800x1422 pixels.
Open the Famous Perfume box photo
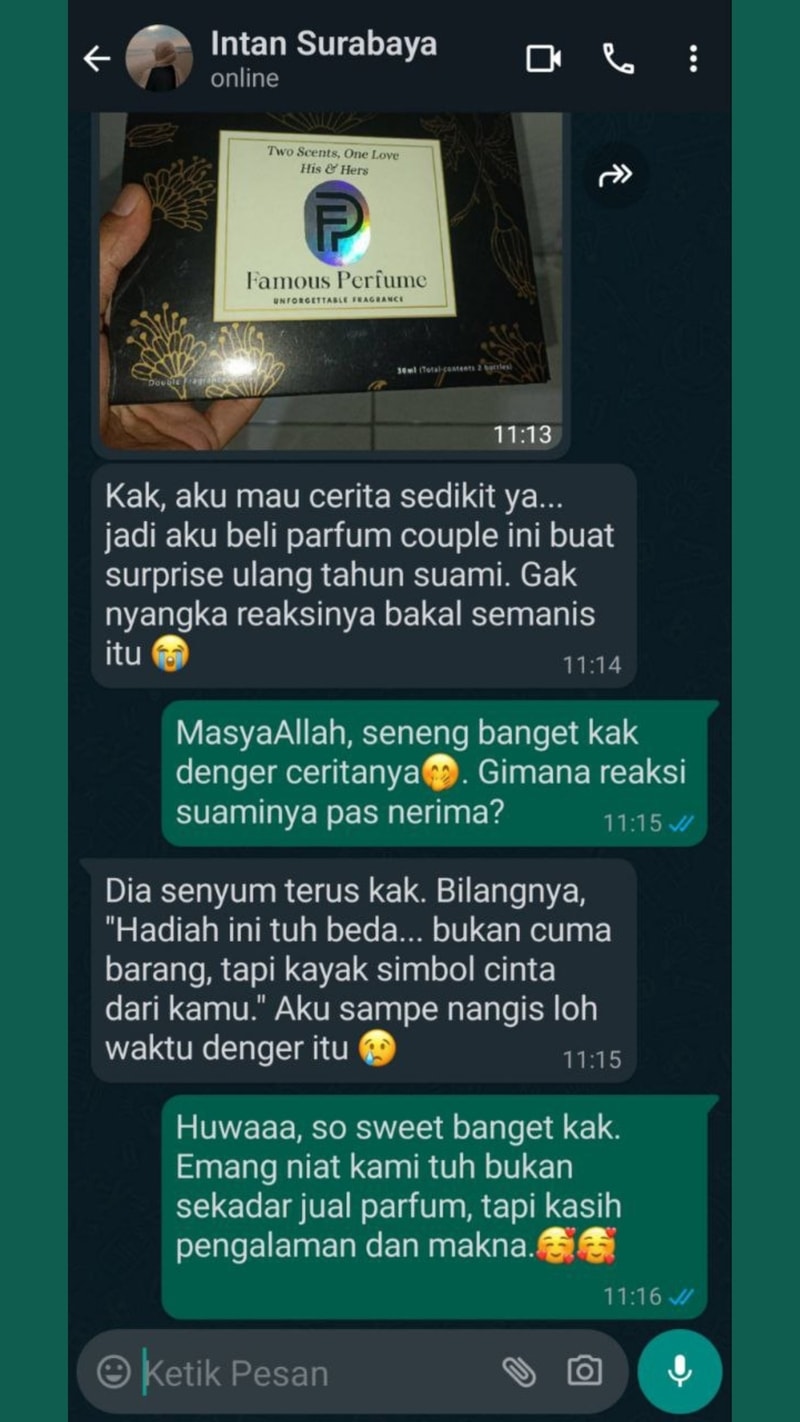[331, 283]
